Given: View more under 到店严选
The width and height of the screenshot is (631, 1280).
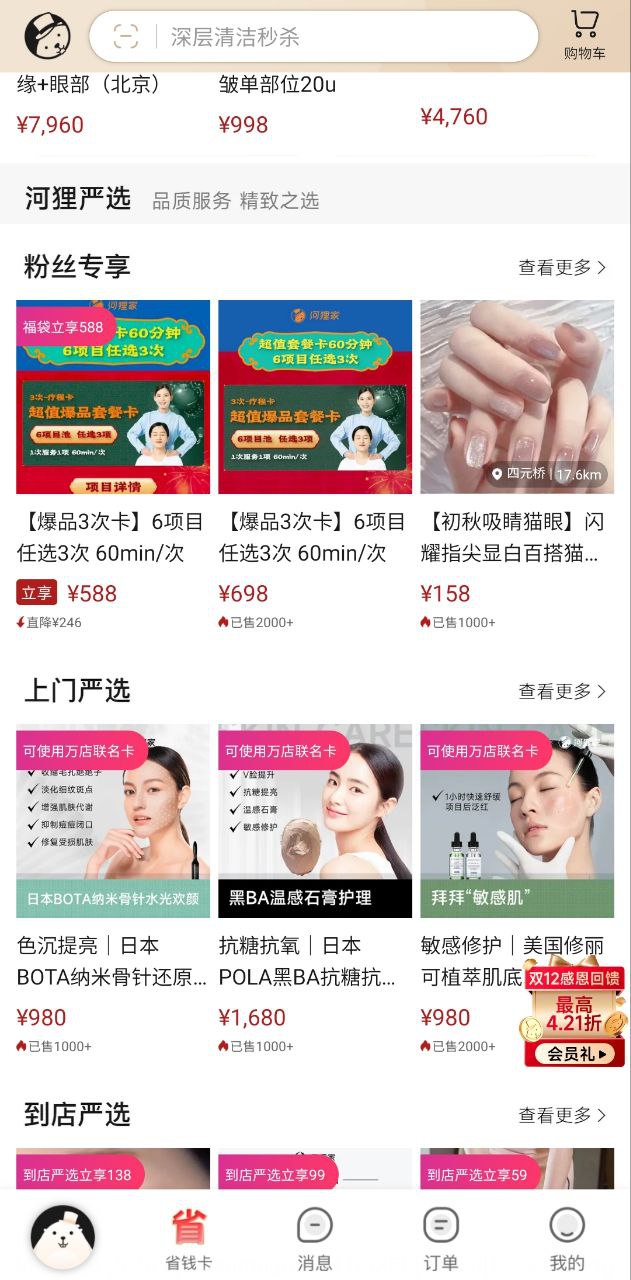Looking at the screenshot, I should [x=562, y=1115].
